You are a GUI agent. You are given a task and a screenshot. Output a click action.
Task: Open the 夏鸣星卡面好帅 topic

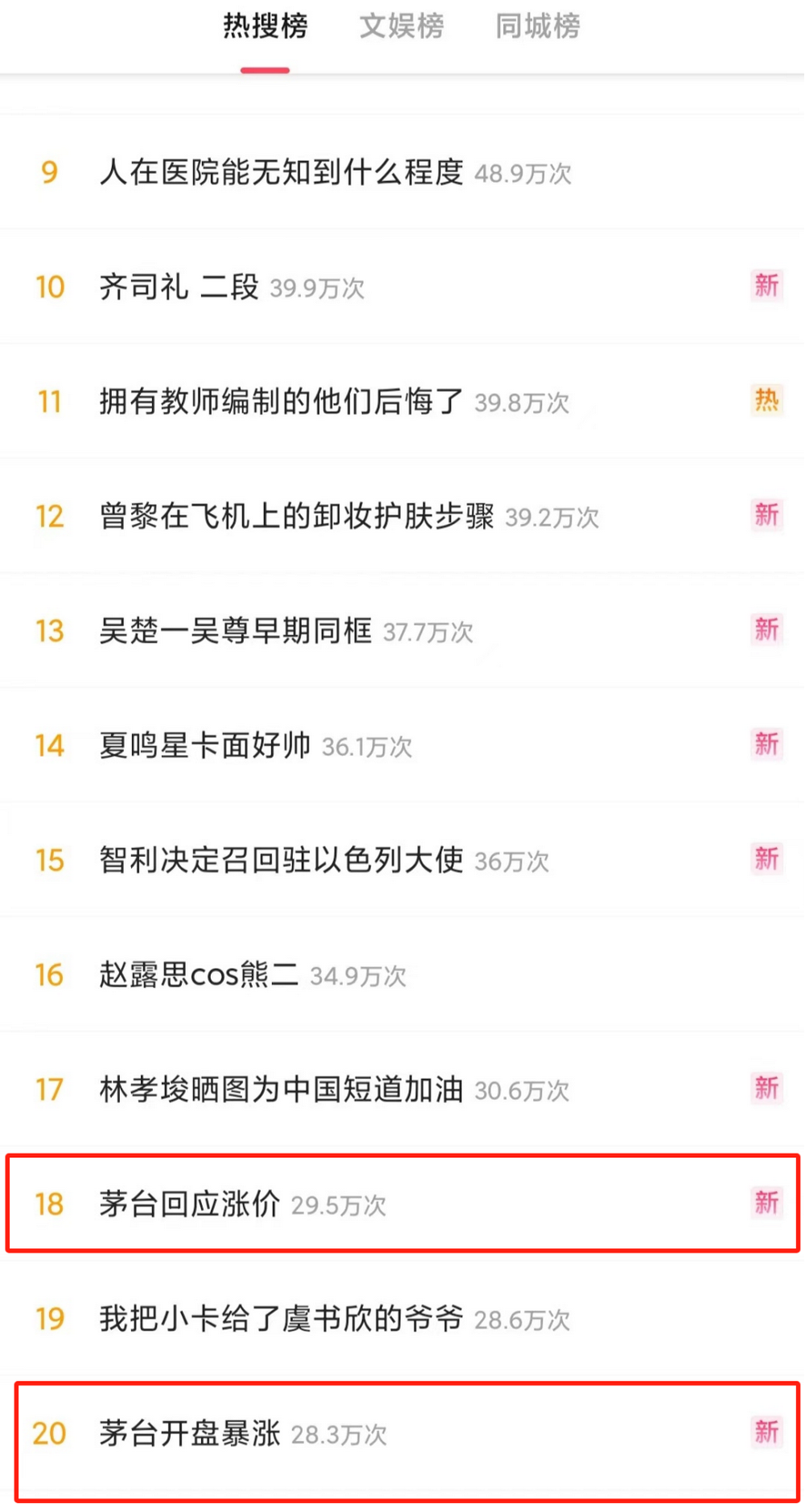[x=402, y=745]
